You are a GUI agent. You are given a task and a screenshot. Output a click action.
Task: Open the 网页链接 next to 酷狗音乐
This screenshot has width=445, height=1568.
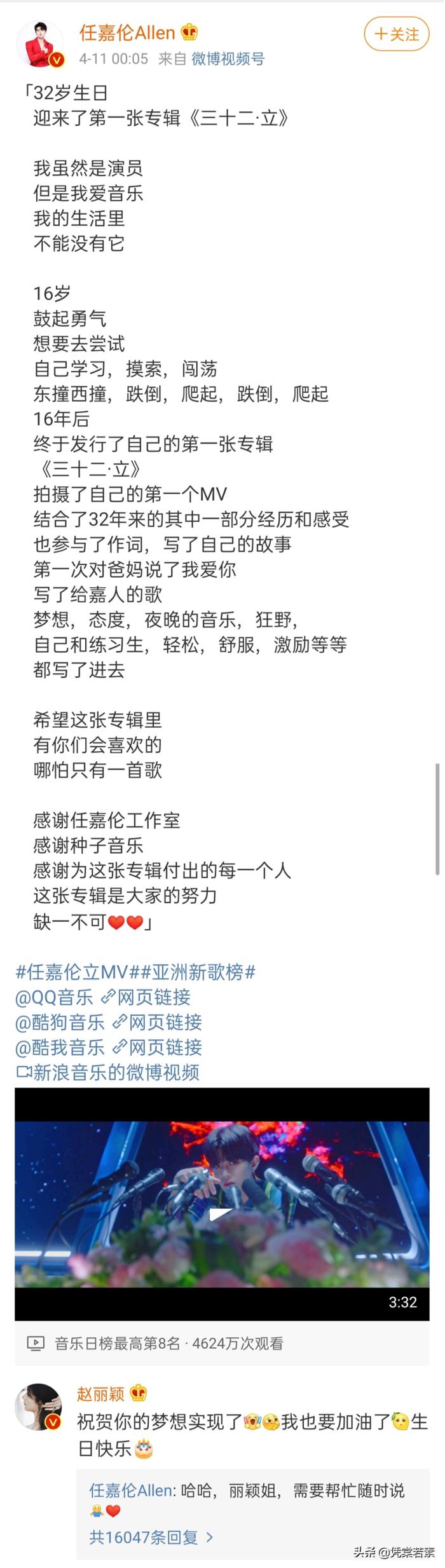point(158,1022)
